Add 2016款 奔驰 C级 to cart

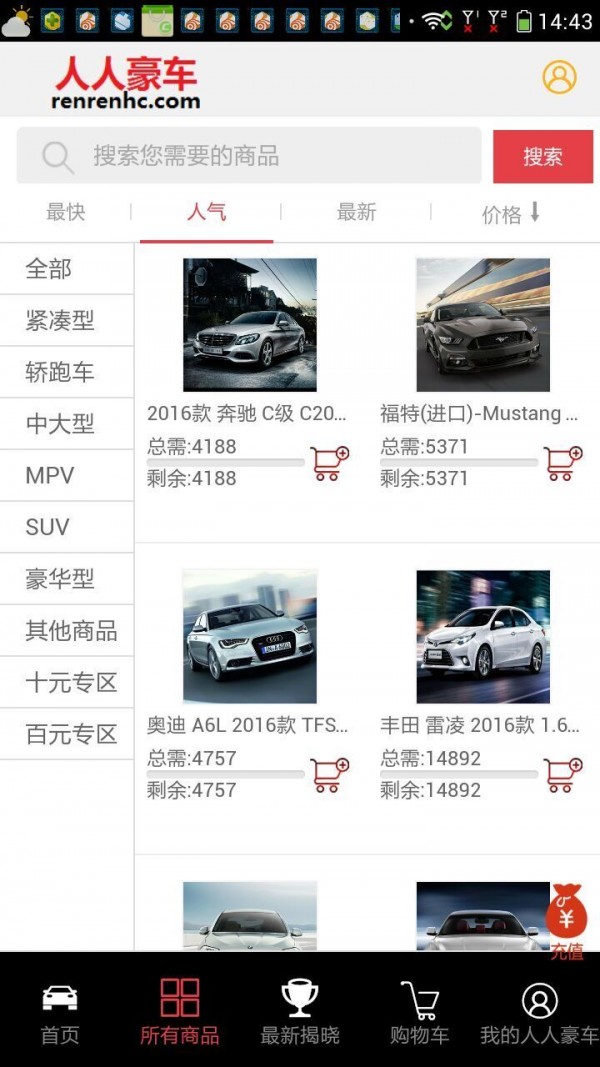point(329,463)
